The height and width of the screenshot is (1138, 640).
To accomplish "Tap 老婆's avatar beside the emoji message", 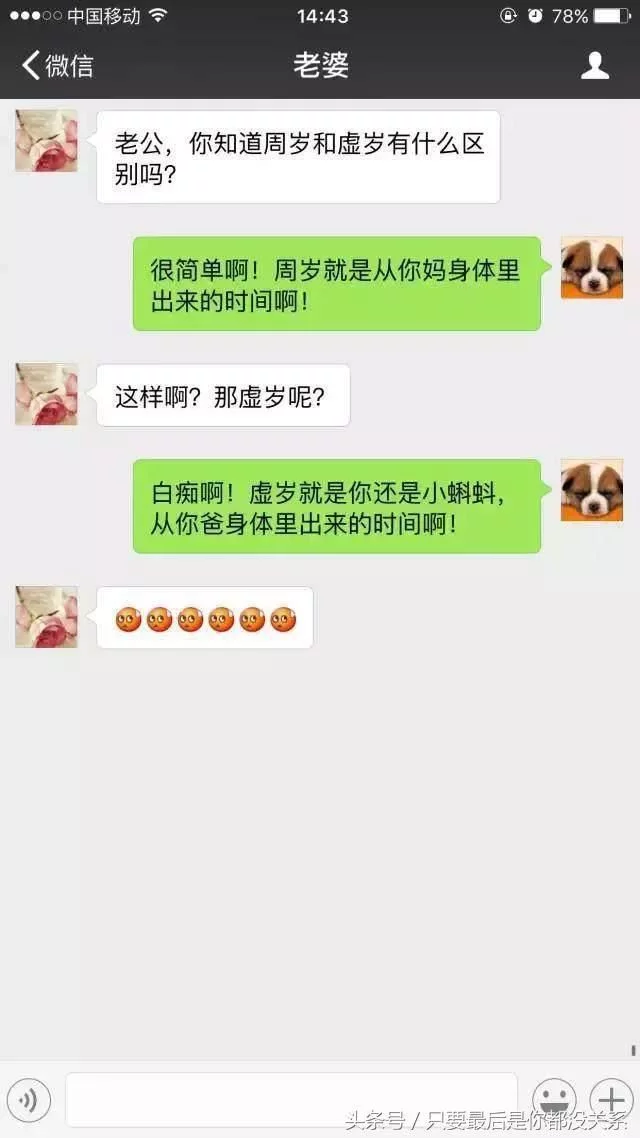I will [46, 617].
